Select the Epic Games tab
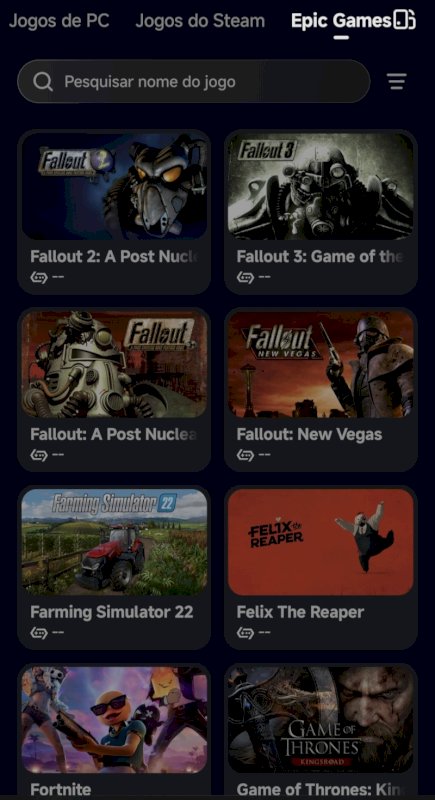 pos(341,21)
